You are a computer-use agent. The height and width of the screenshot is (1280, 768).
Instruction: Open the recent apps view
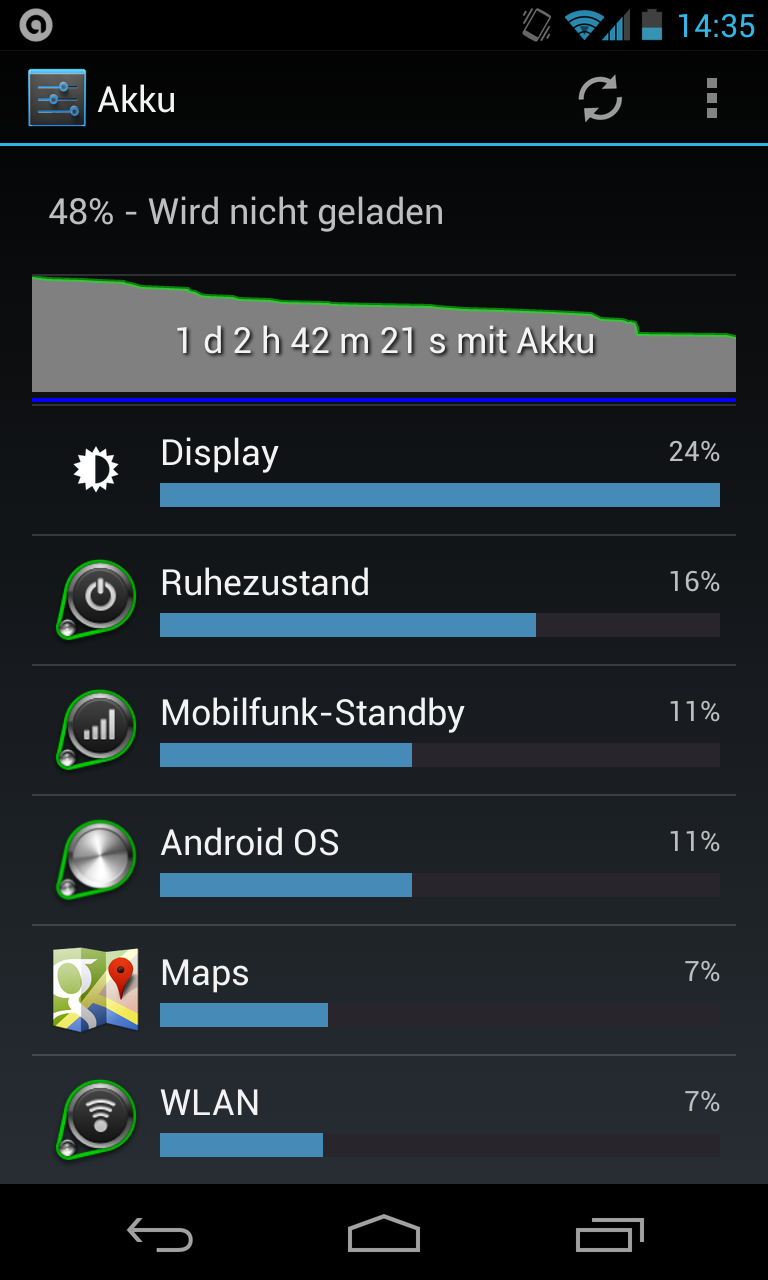610,1235
